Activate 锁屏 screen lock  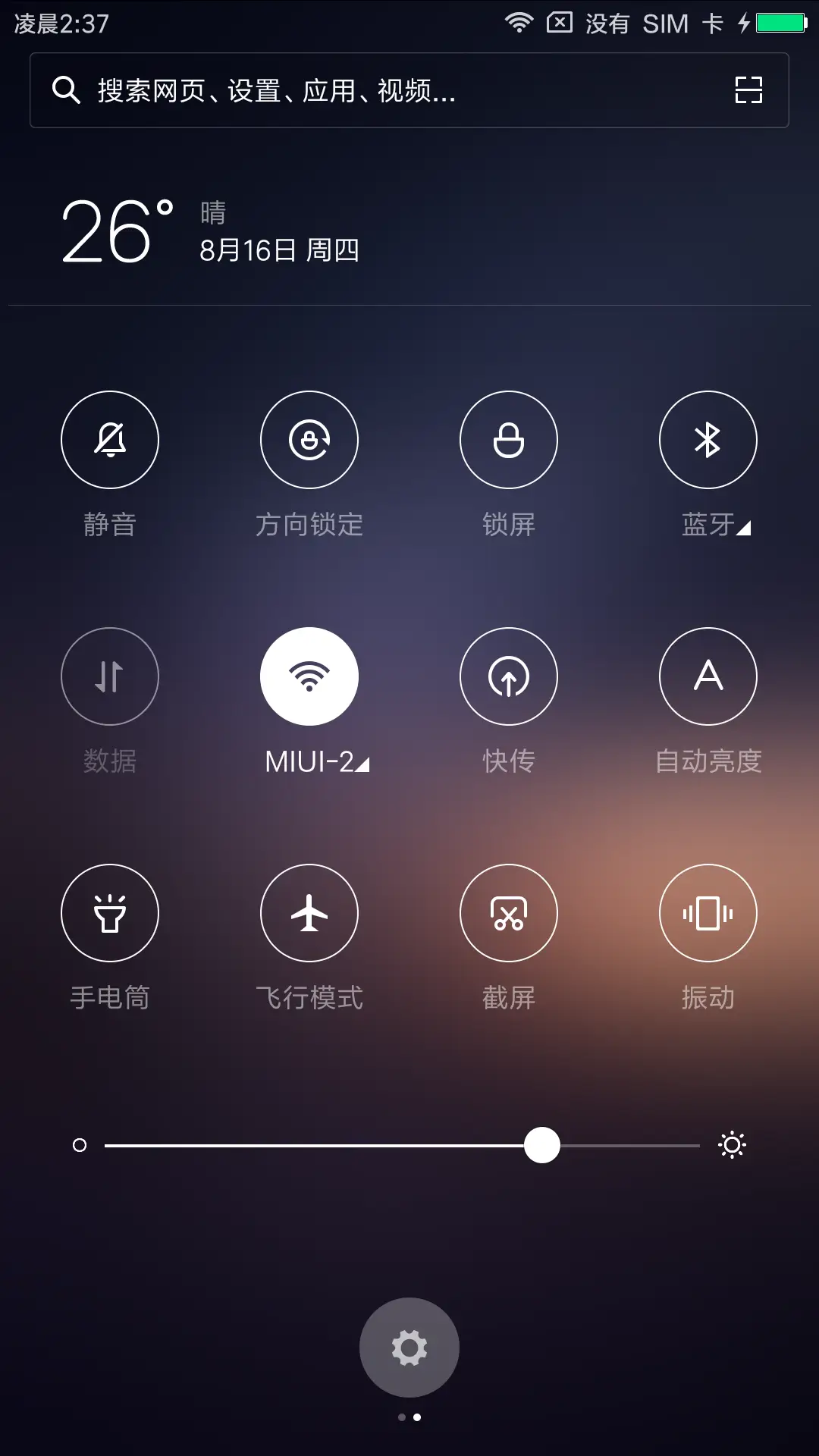tap(509, 440)
